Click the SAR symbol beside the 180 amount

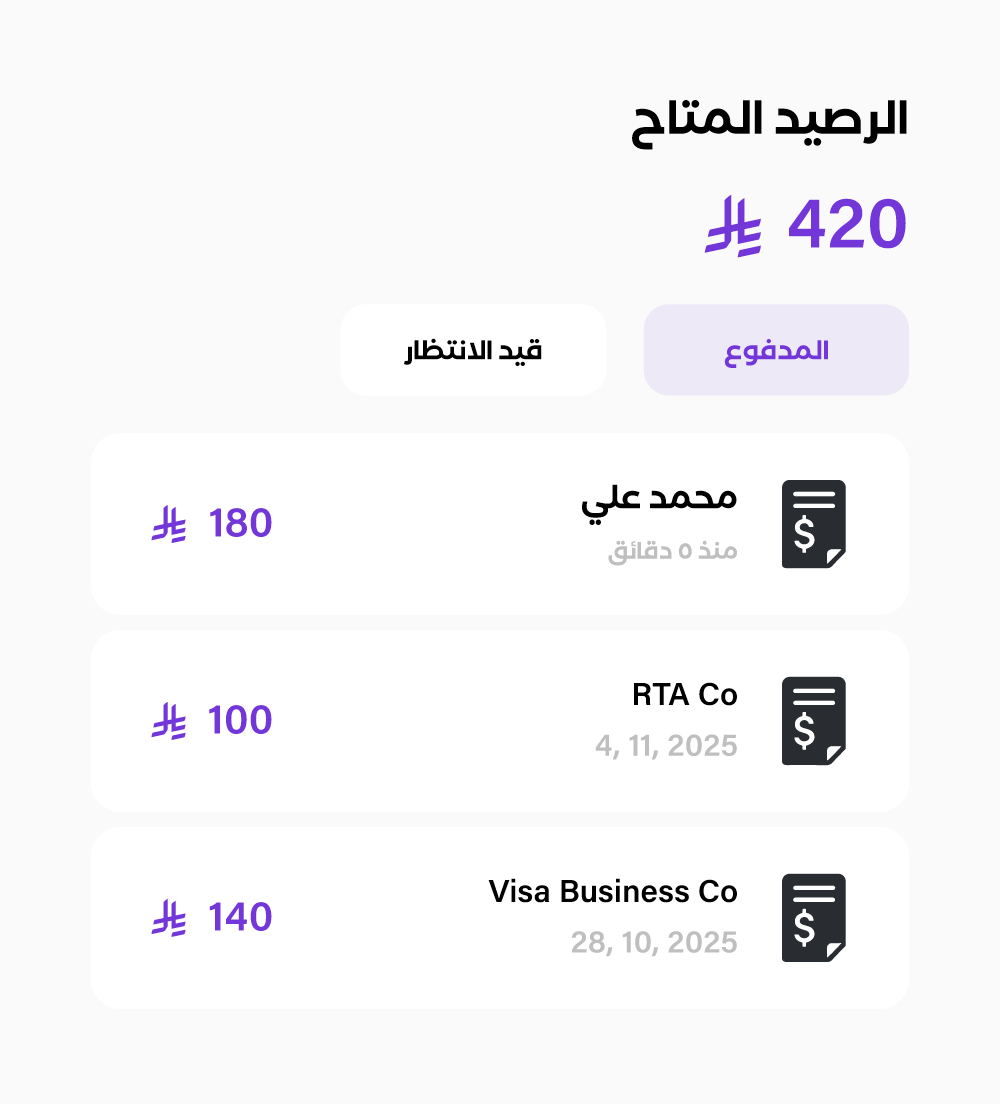pyautogui.click(x=167, y=523)
